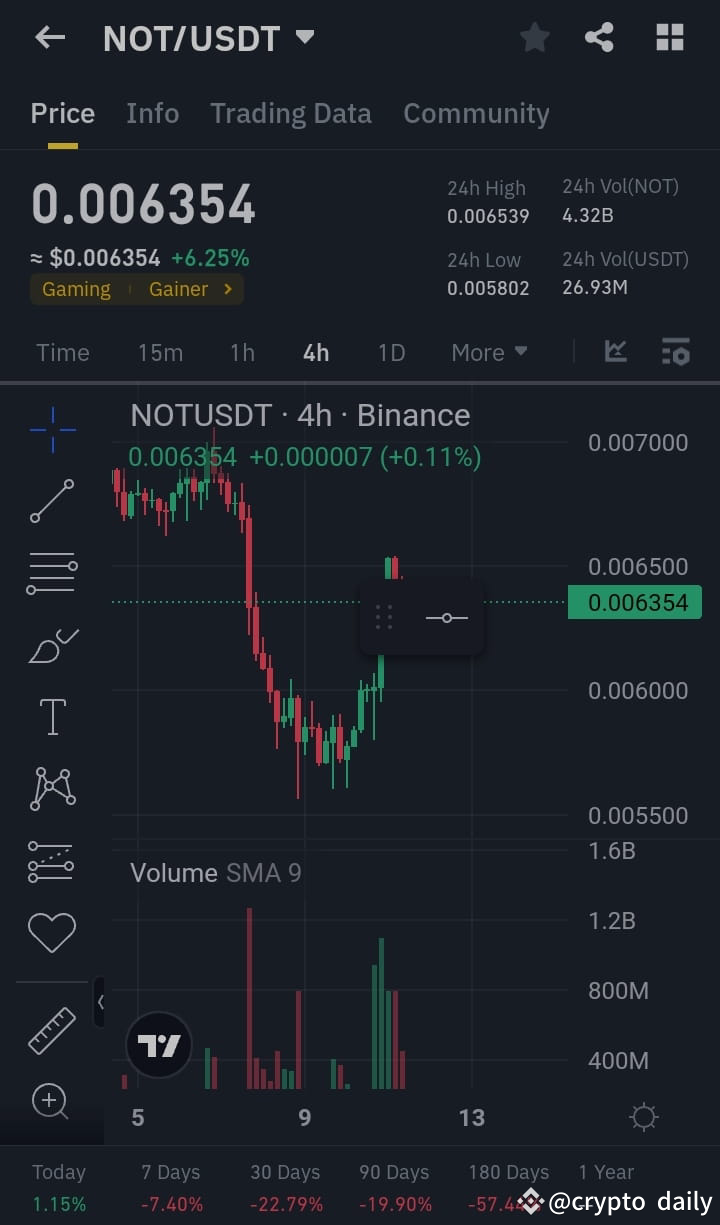The width and height of the screenshot is (720, 1225).
Task: Select the 1D timeframe tab
Action: click(x=390, y=352)
